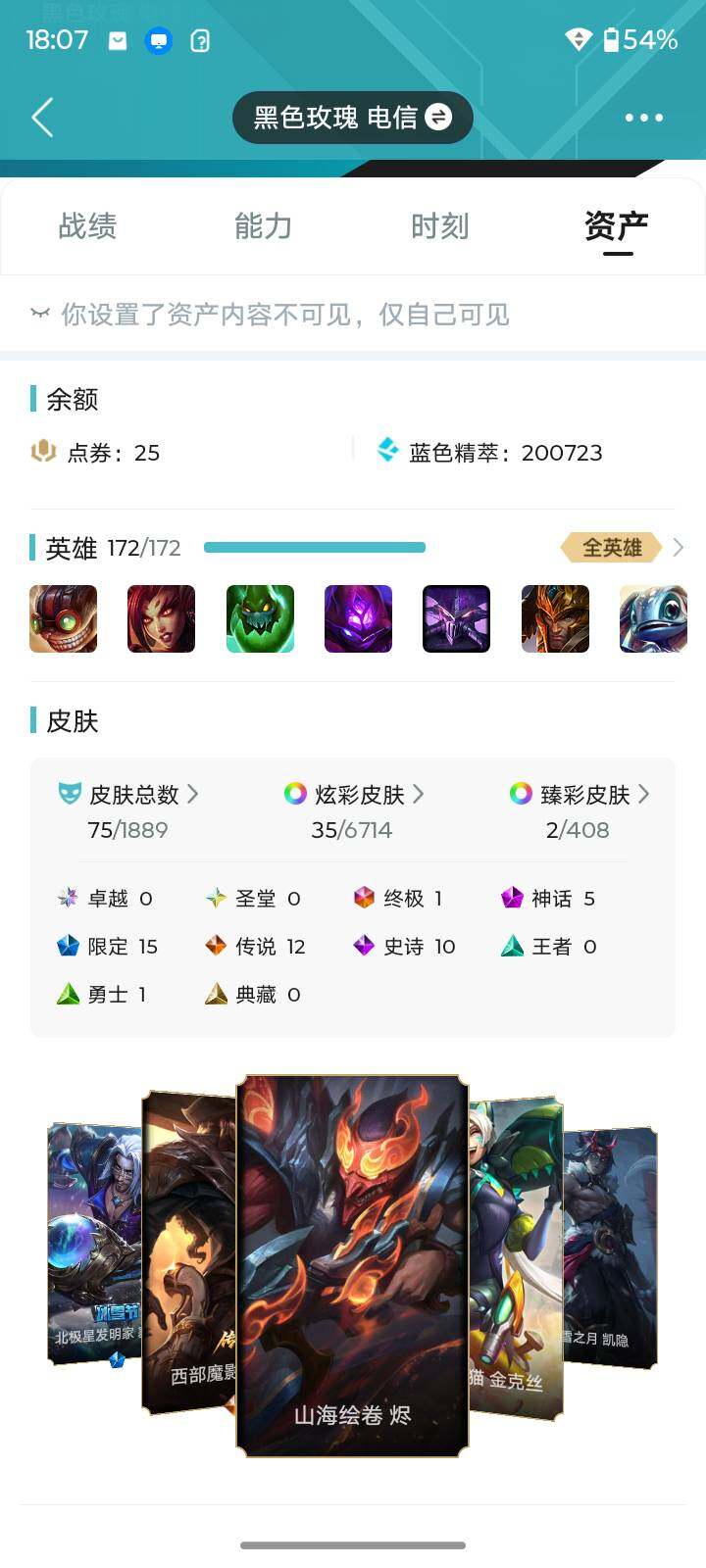706x1568 pixels.
Task: Open the three-dot overflow menu
Action: [643, 118]
